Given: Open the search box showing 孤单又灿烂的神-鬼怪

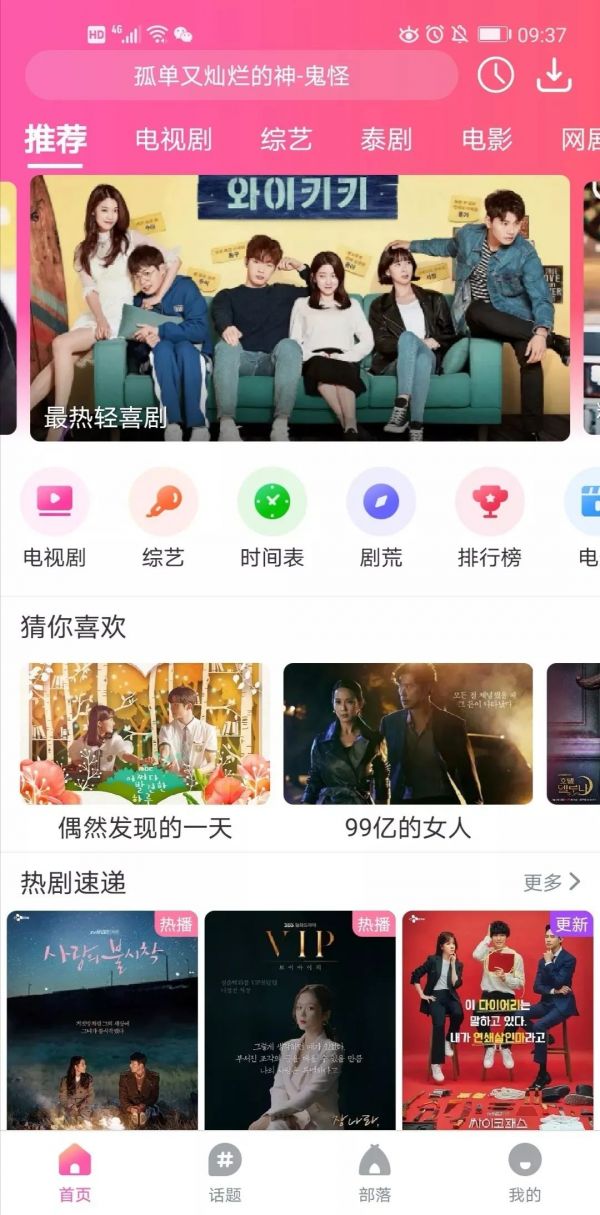Looking at the screenshot, I should (241, 76).
